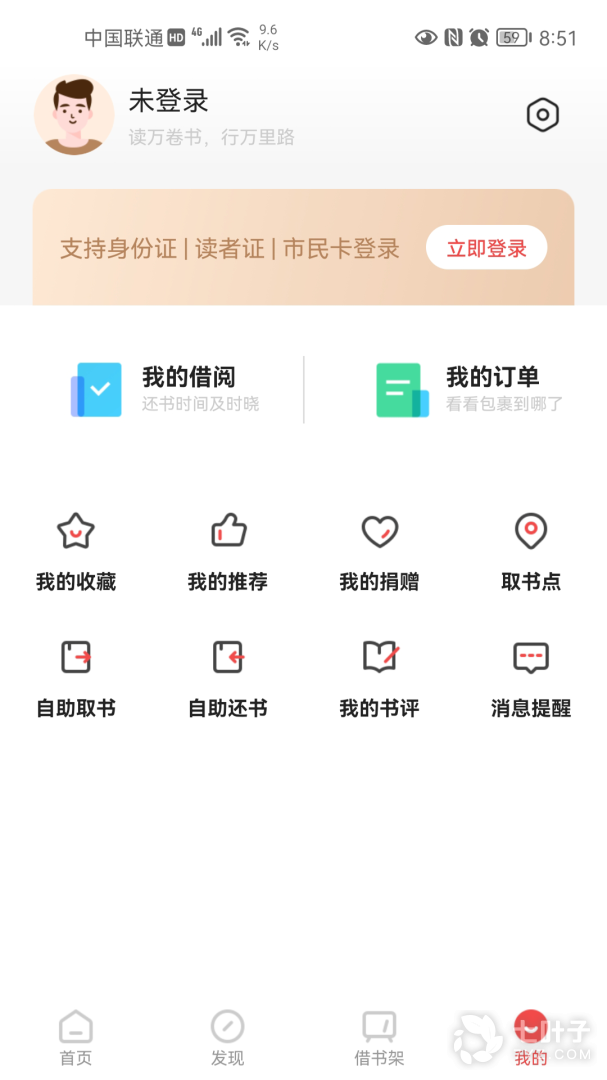Tap the 立即登录 login button
This screenshot has height=1080, width=607.
point(486,248)
